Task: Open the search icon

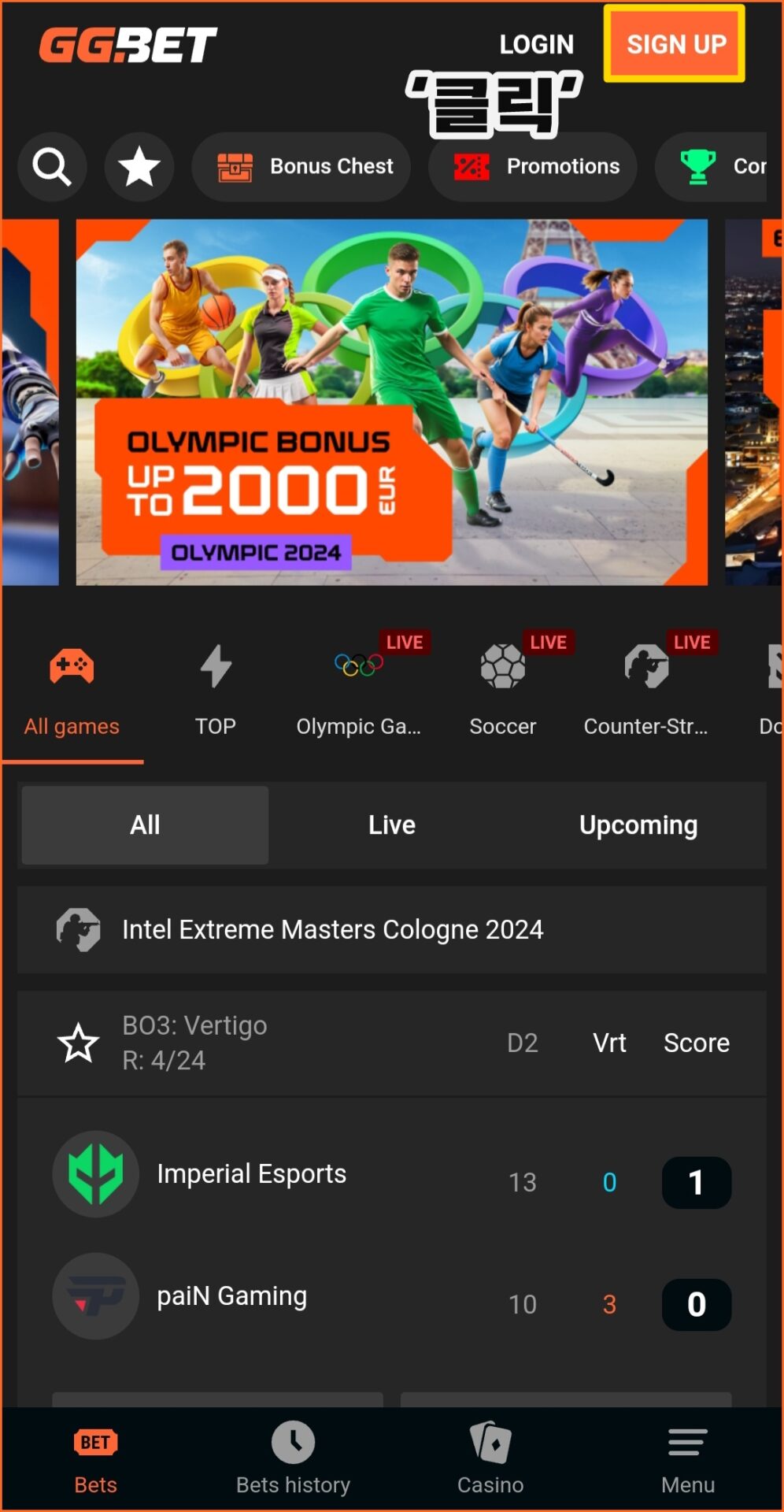Action: [52, 167]
